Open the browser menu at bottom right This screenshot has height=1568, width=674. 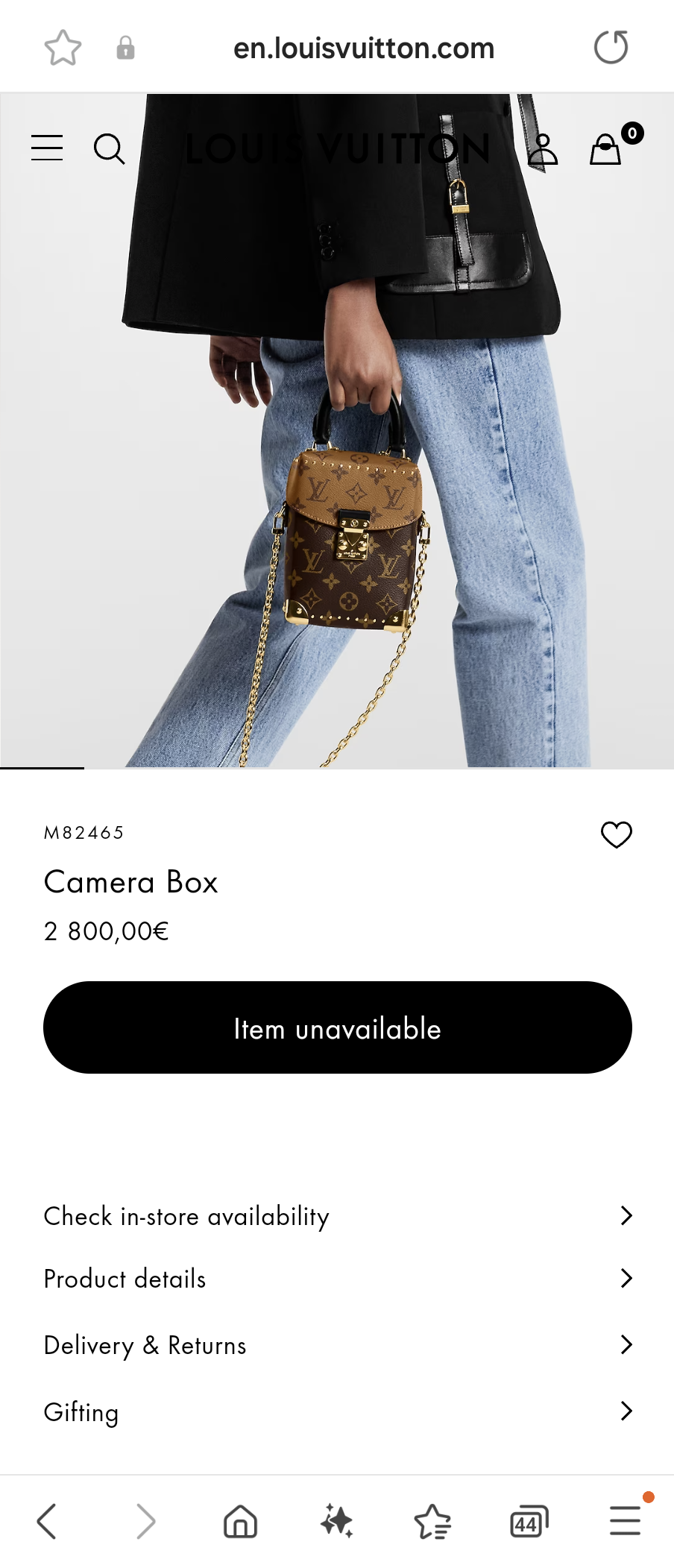click(x=625, y=1521)
